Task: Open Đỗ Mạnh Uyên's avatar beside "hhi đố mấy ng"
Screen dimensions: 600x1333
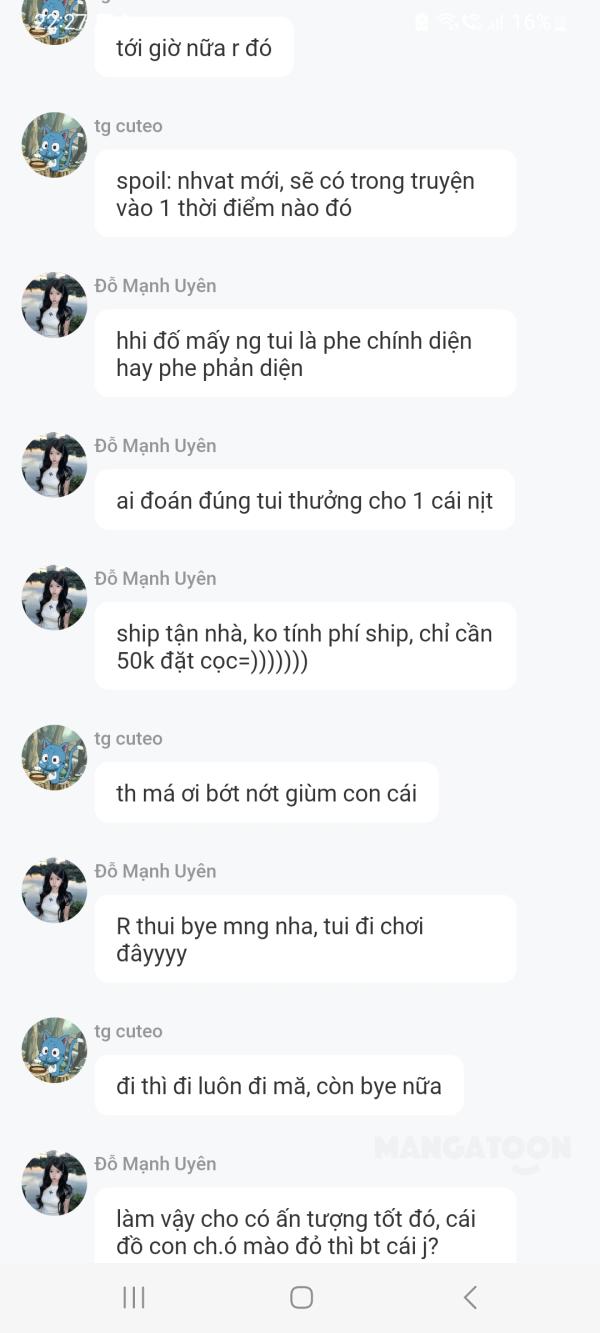Action: [x=54, y=305]
